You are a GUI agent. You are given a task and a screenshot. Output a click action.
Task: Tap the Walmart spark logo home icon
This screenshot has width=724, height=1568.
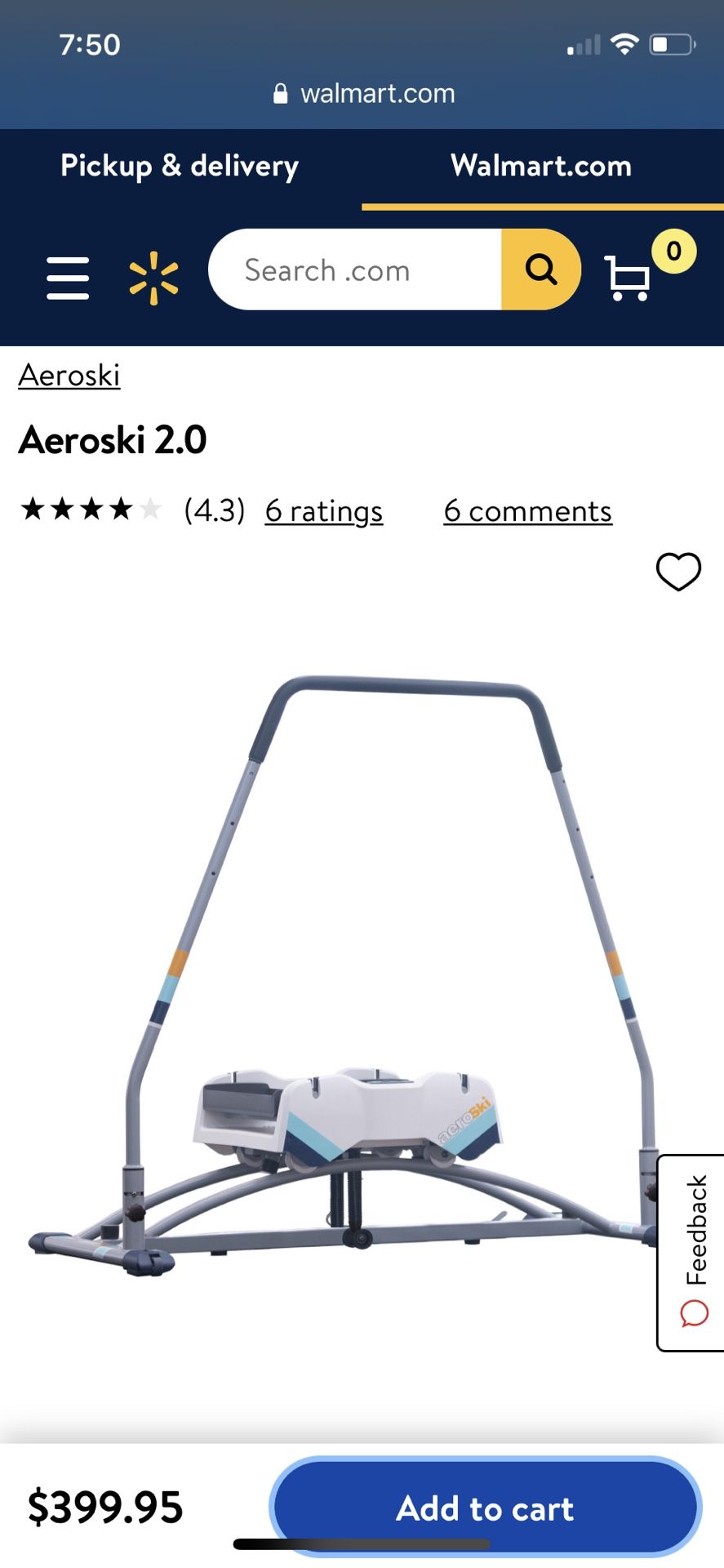click(153, 278)
